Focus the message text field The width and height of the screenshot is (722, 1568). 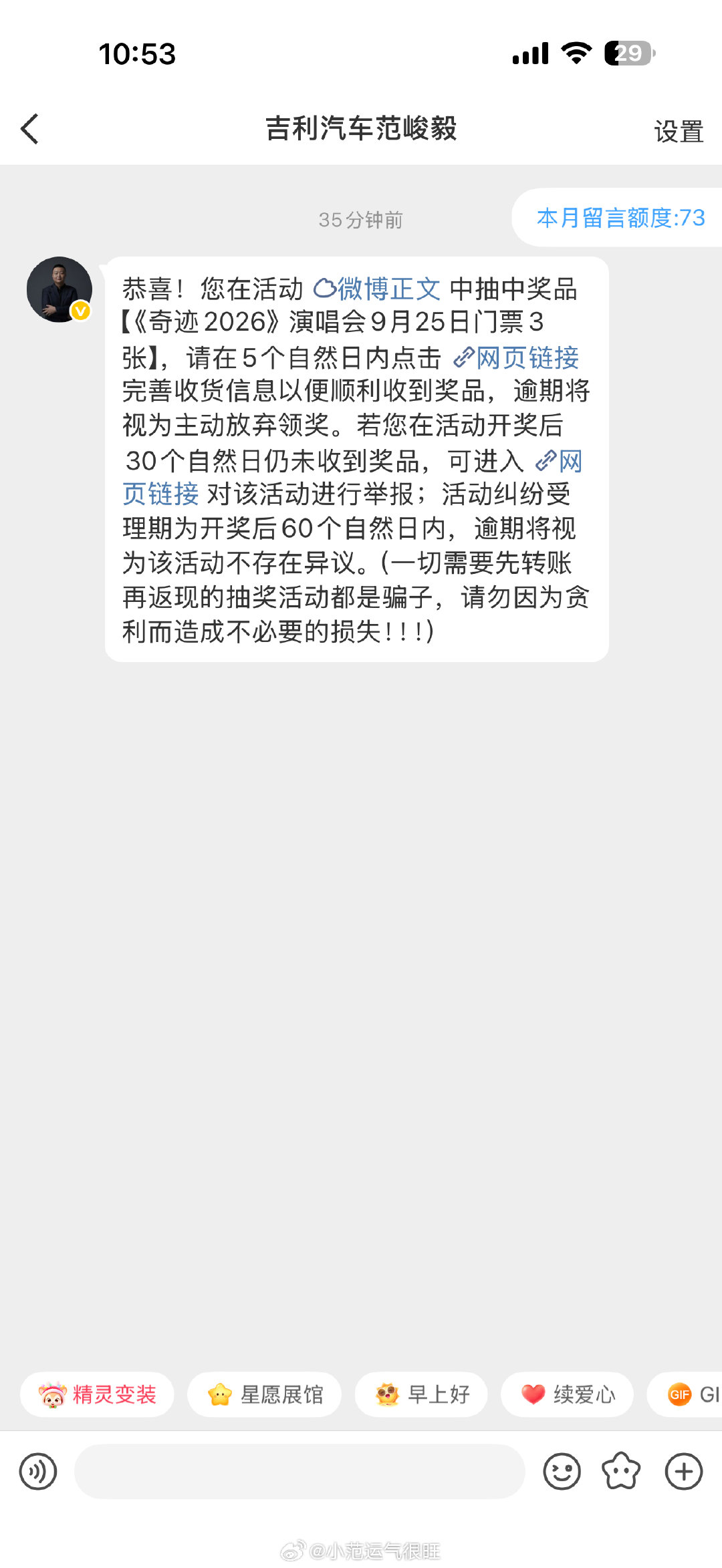coord(299,1471)
